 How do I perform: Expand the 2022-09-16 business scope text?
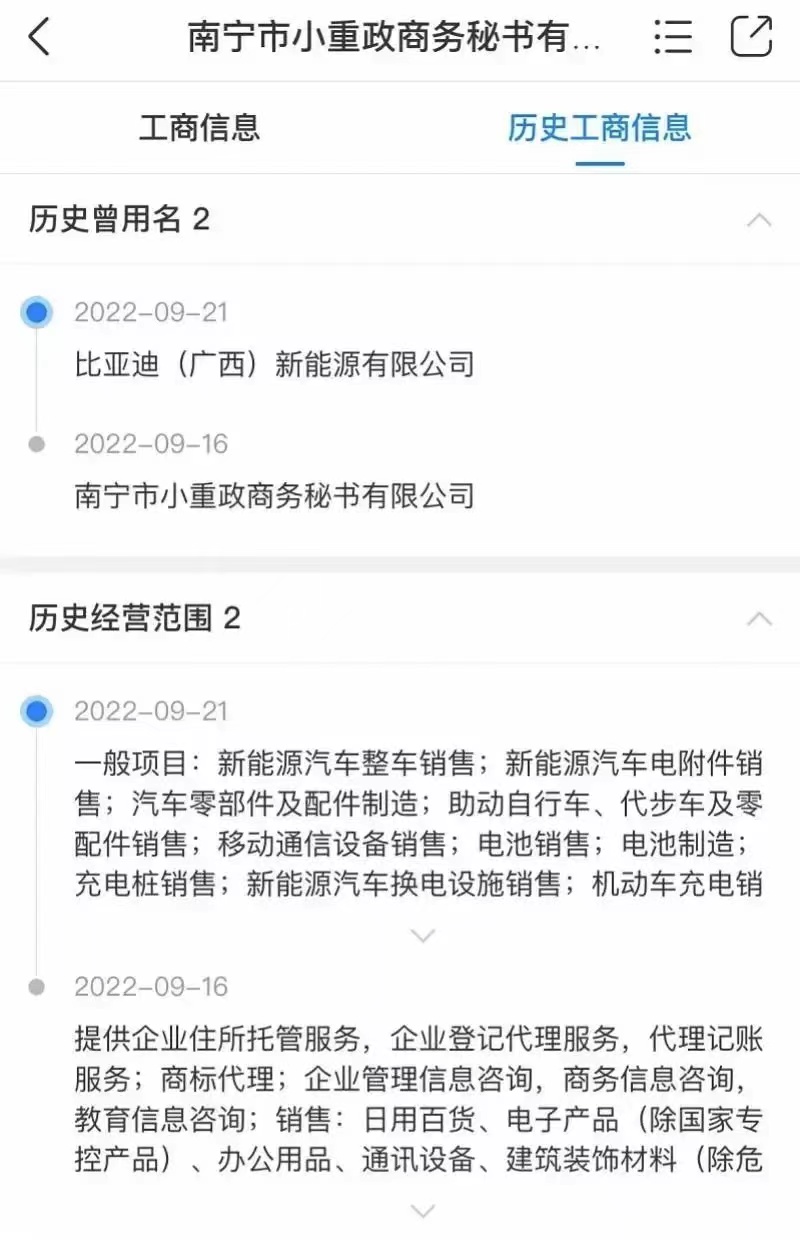coord(423,1211)
